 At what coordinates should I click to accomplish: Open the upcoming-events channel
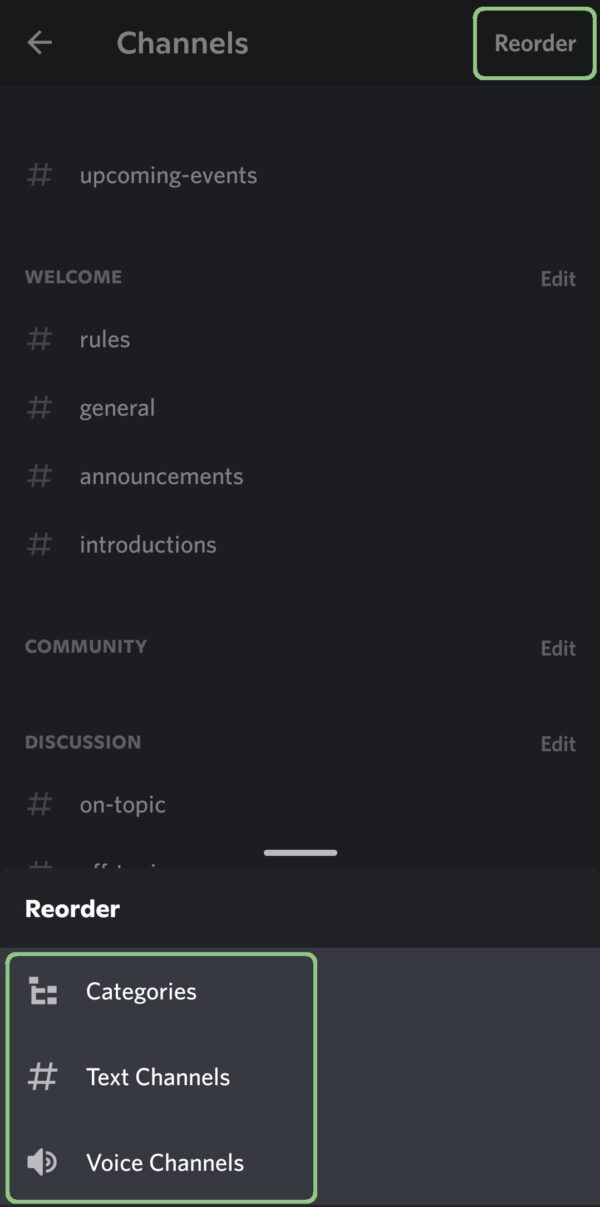[x=300, y=175]
